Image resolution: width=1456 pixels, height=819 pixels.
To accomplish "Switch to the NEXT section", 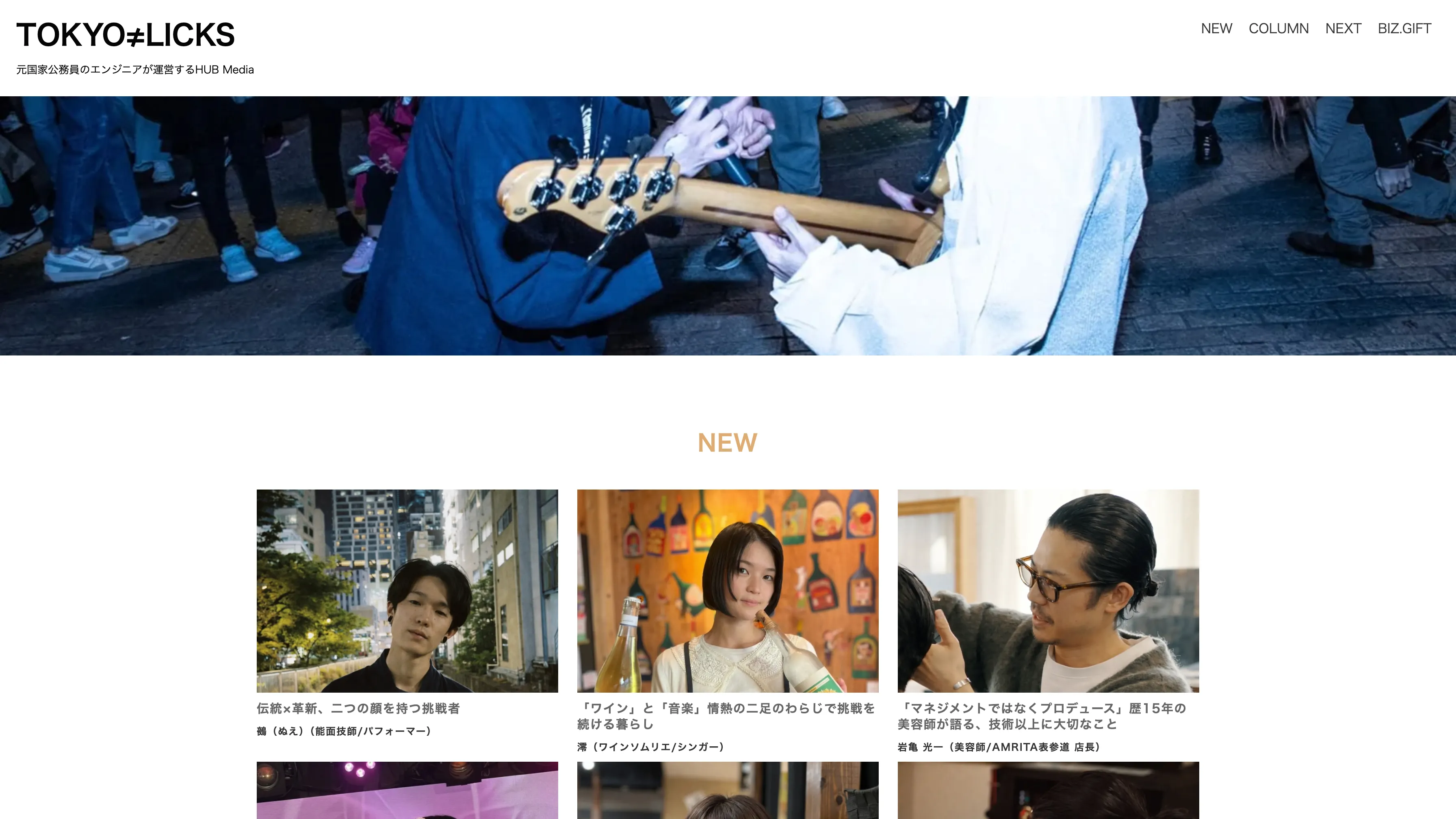I will pos(1343,29).
